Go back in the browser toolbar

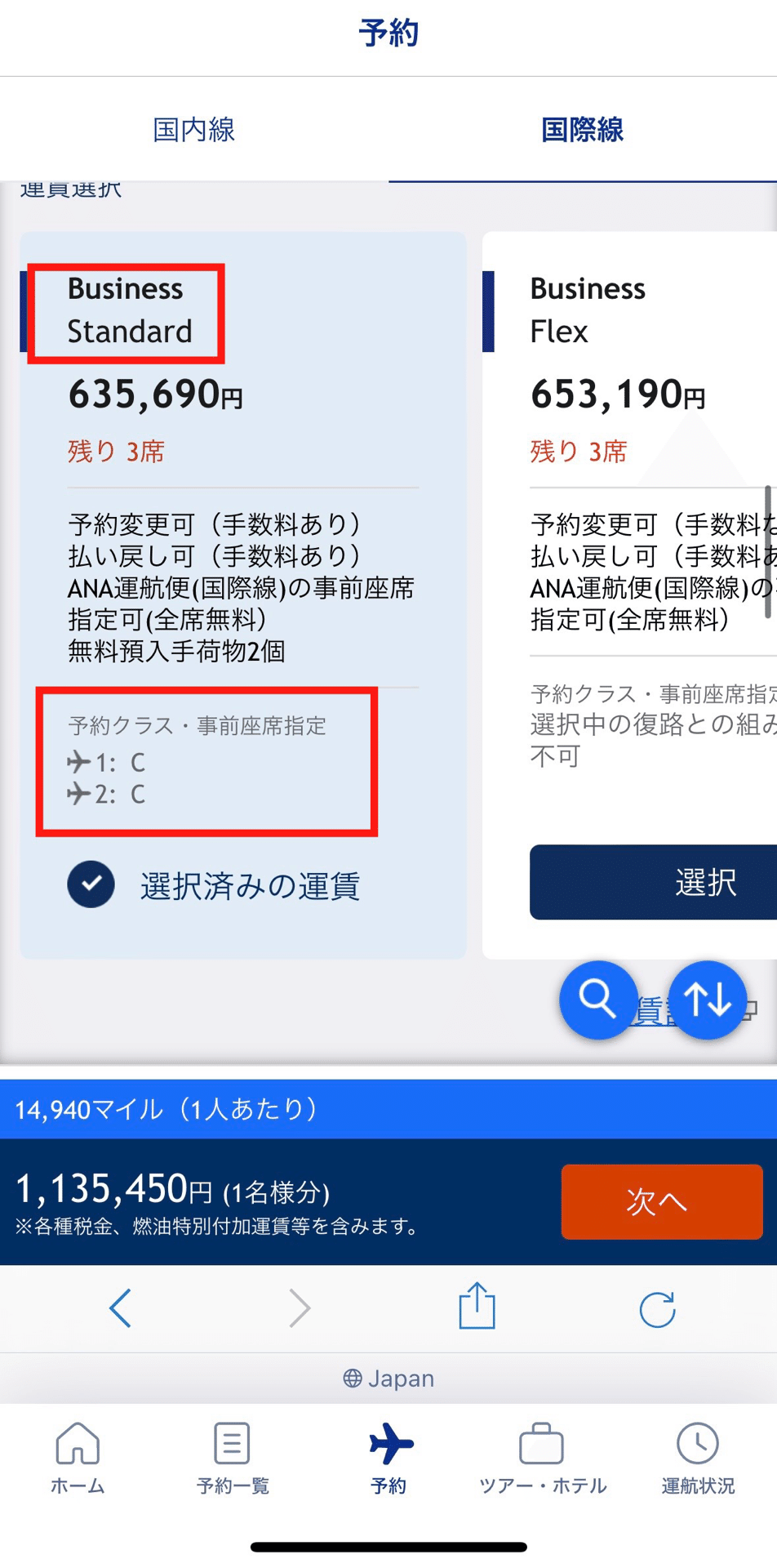point(120,1307)
